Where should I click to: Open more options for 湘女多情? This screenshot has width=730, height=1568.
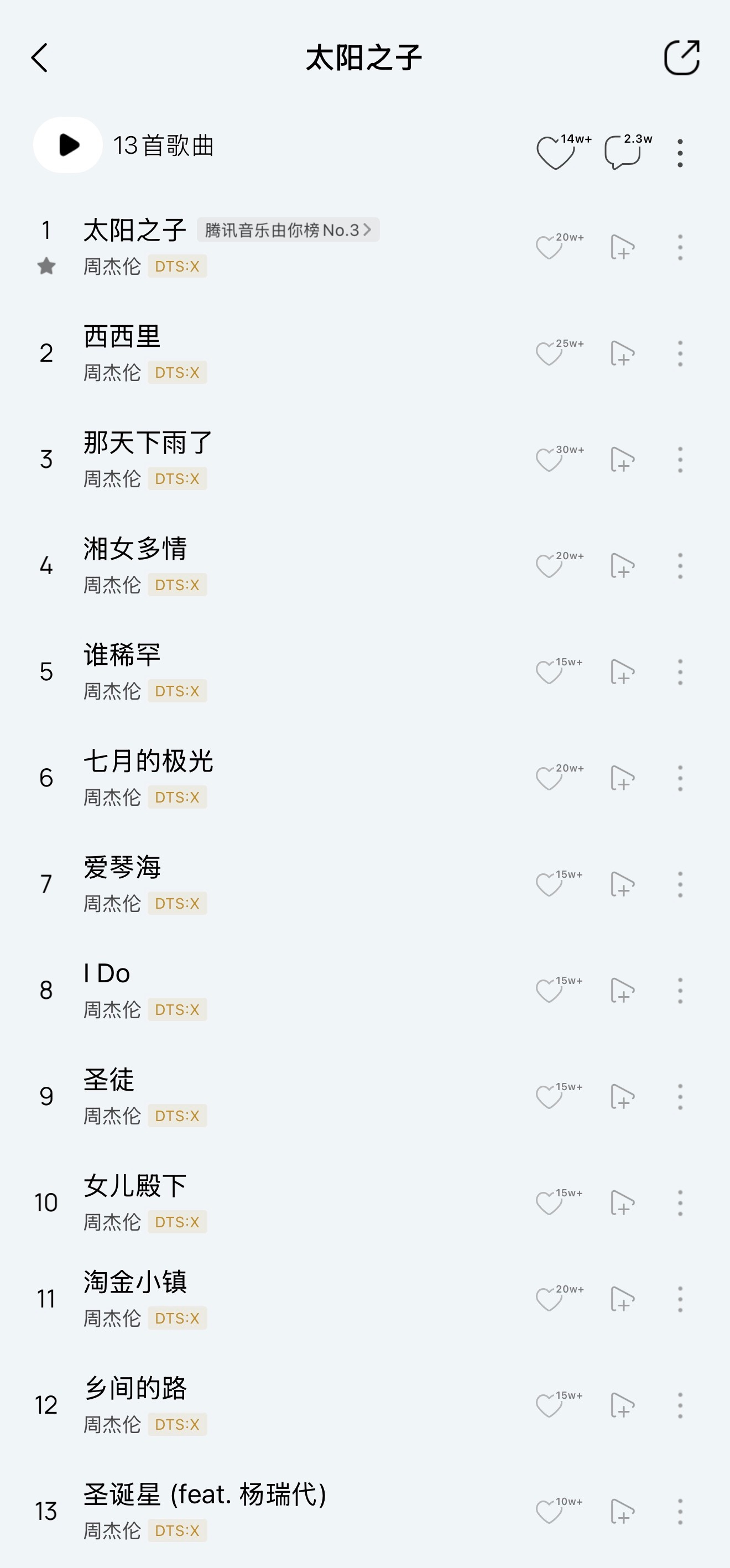tap(680, 565)
